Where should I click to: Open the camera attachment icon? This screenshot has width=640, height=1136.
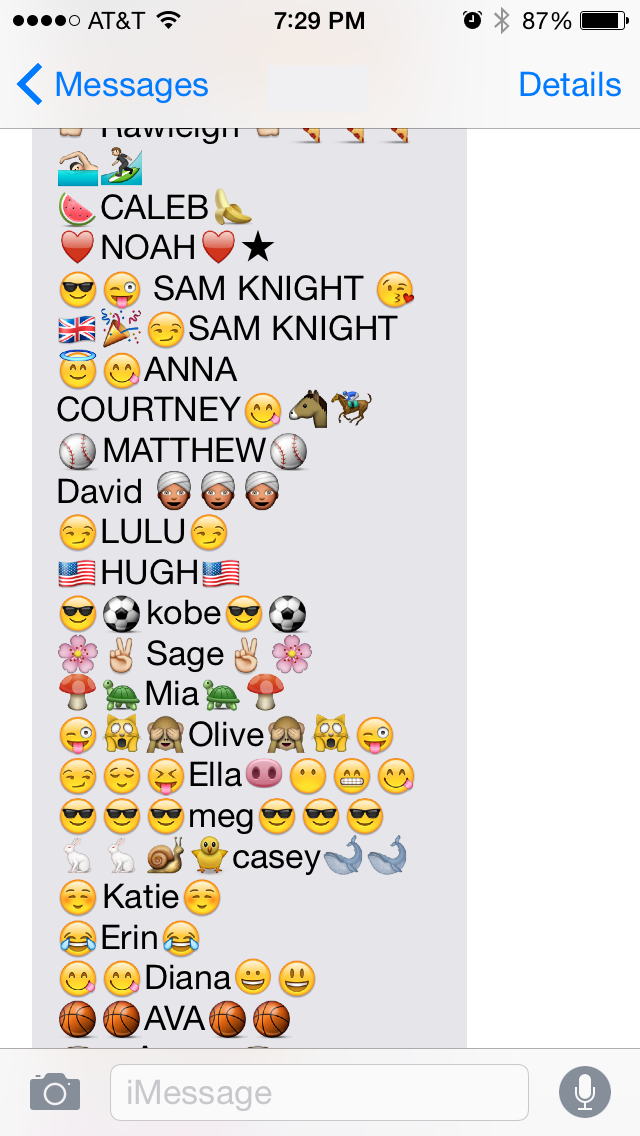tap(55, 1093)
